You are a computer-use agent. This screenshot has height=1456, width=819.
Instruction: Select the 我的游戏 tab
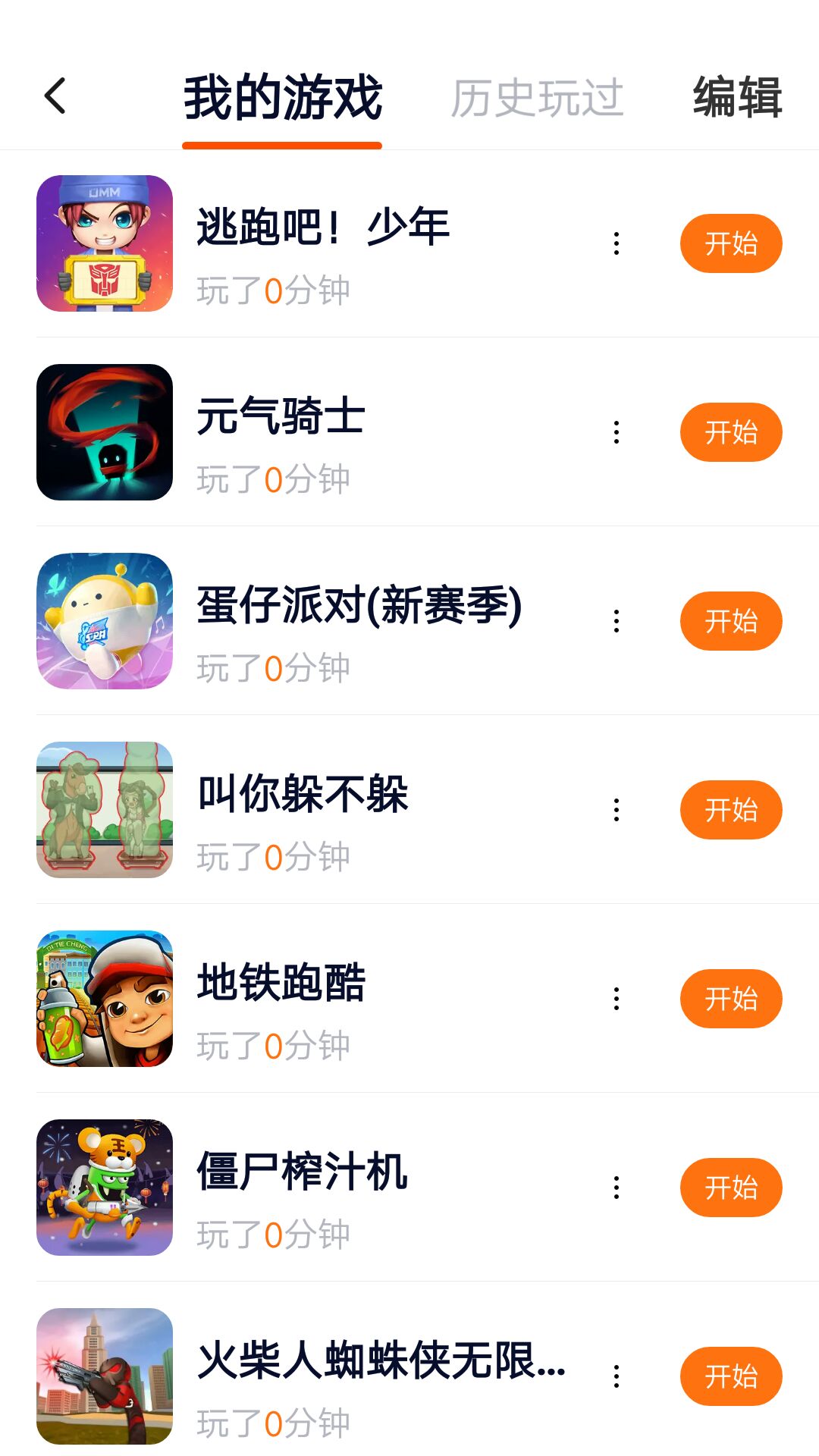click(282, 98)
